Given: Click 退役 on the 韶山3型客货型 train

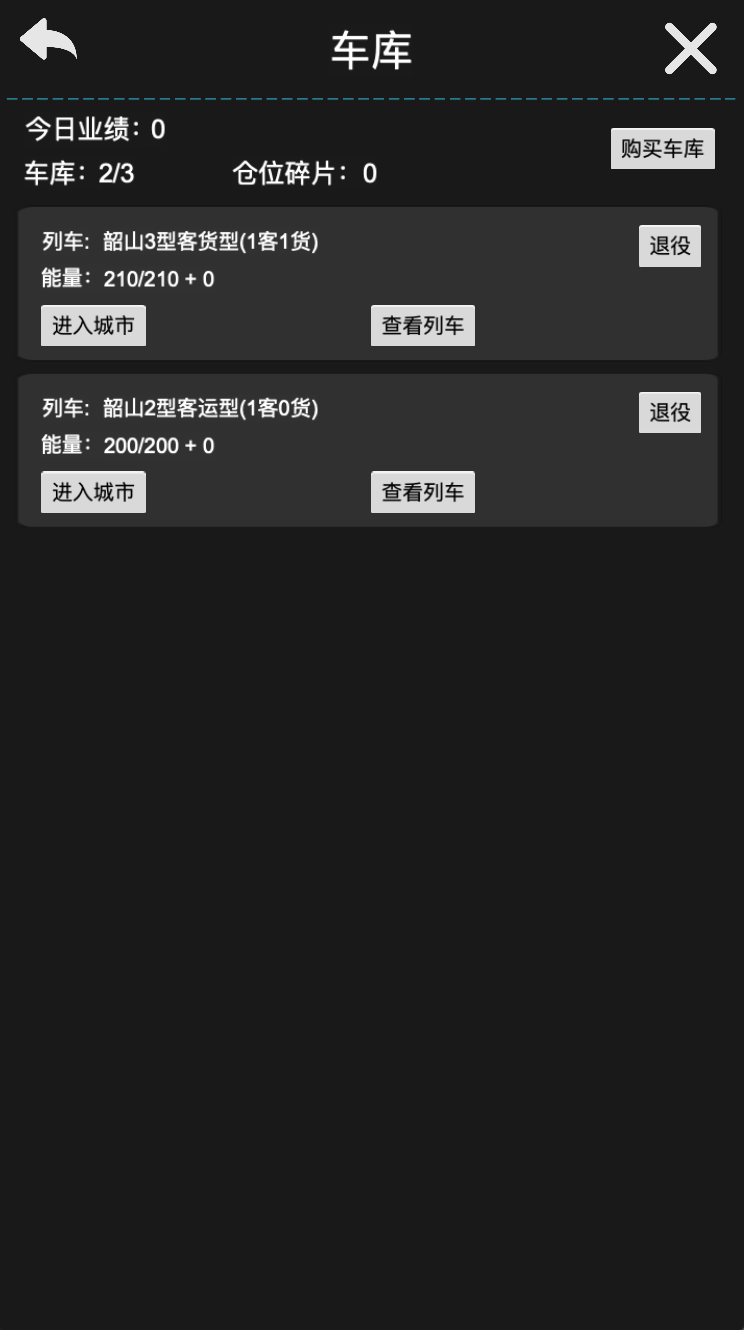Looking at the screenshot, I should click(669, 245).
